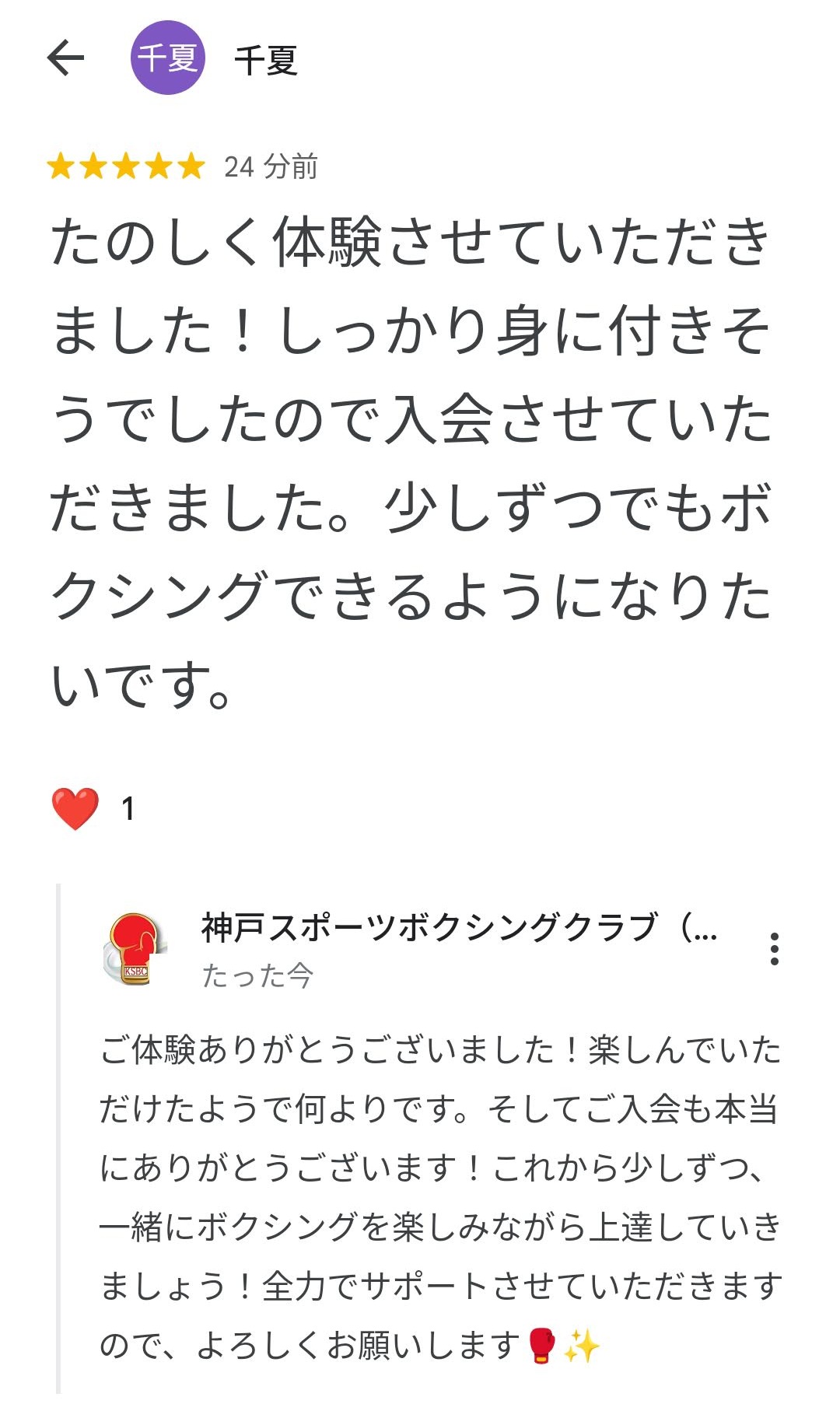
Task: Click the KSBC boxing glove club logo
Action: click(133, 949)
